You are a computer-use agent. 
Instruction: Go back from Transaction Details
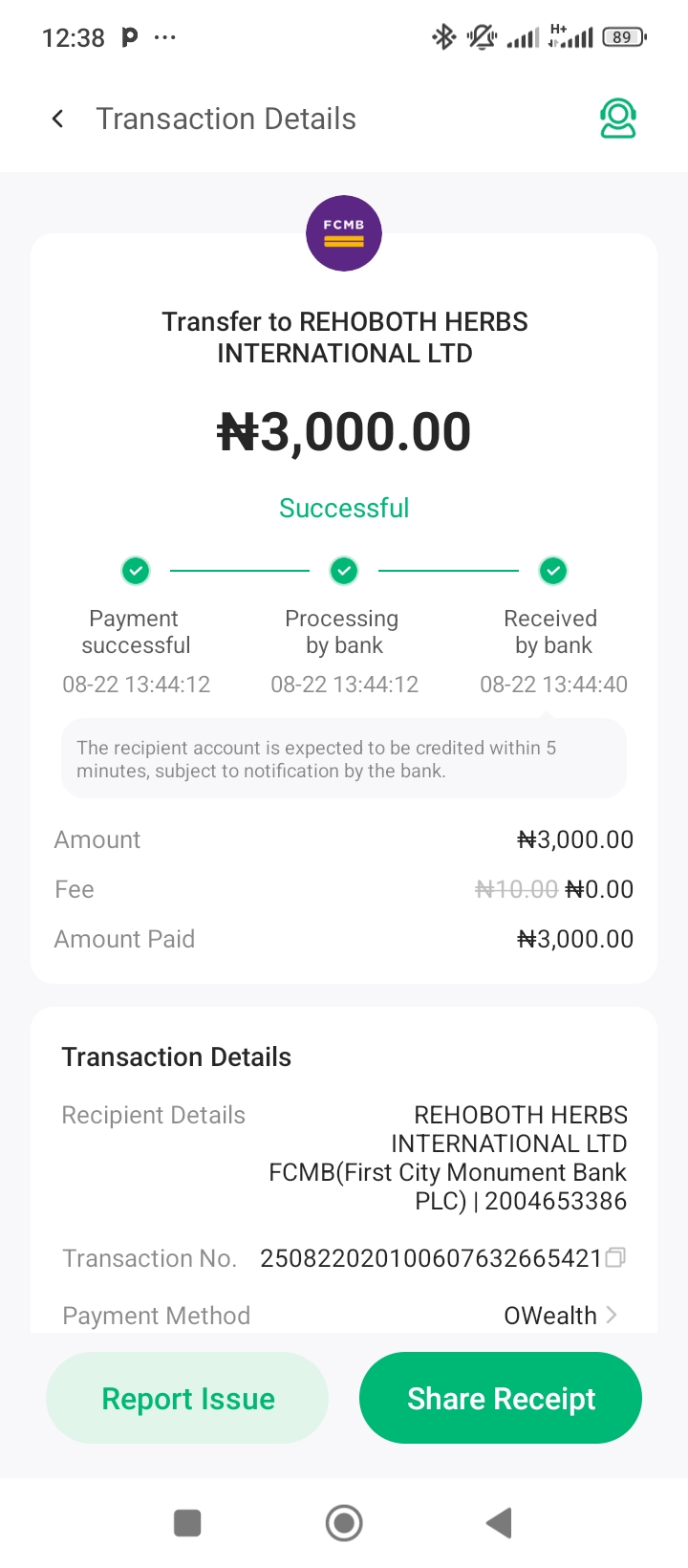click(x=58, y=119)
